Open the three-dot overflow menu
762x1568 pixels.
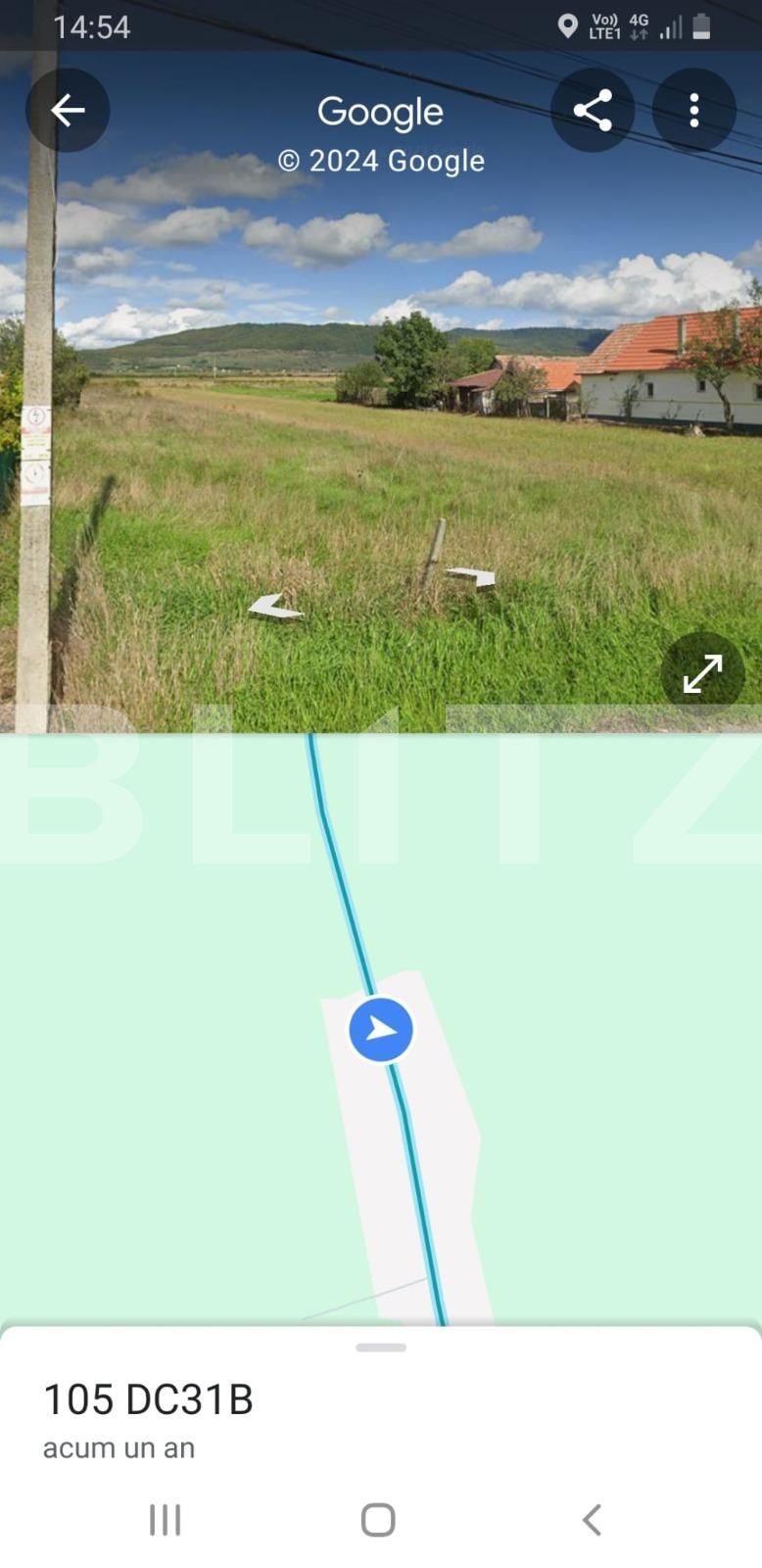pos(693,111)
